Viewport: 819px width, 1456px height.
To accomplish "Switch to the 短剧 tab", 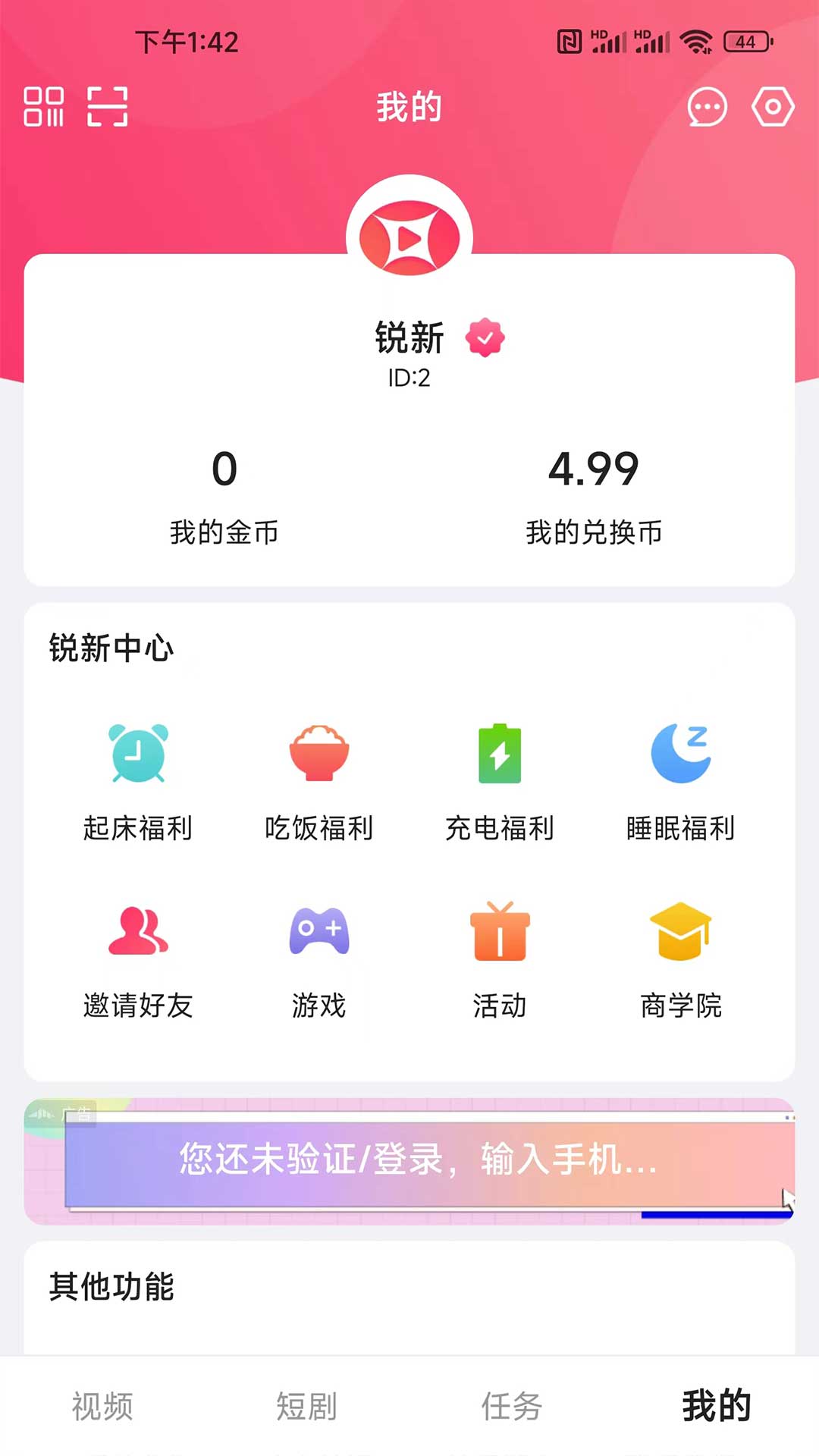I will [x=307, y=1407].
